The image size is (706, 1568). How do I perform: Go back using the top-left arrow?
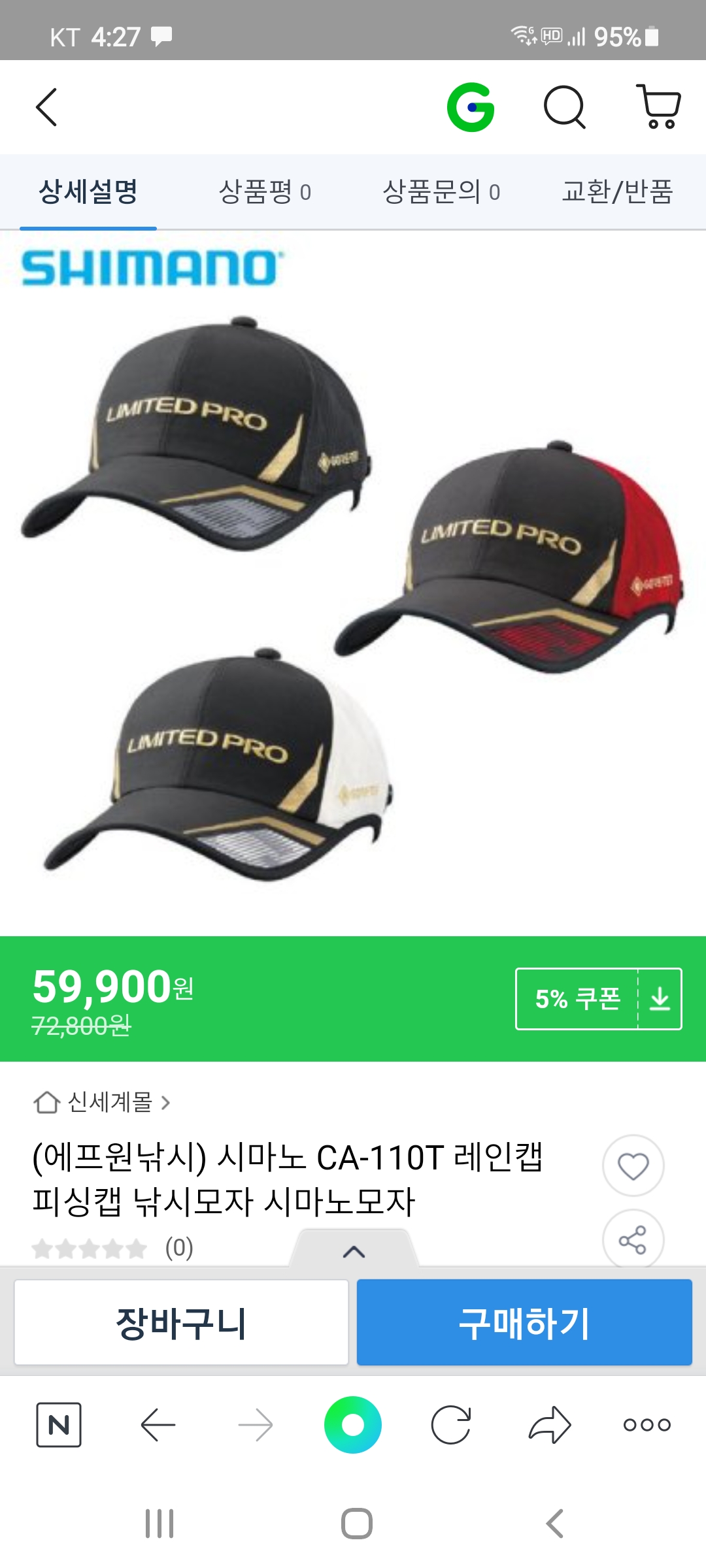pyautogui.click(x=46, y=107)
